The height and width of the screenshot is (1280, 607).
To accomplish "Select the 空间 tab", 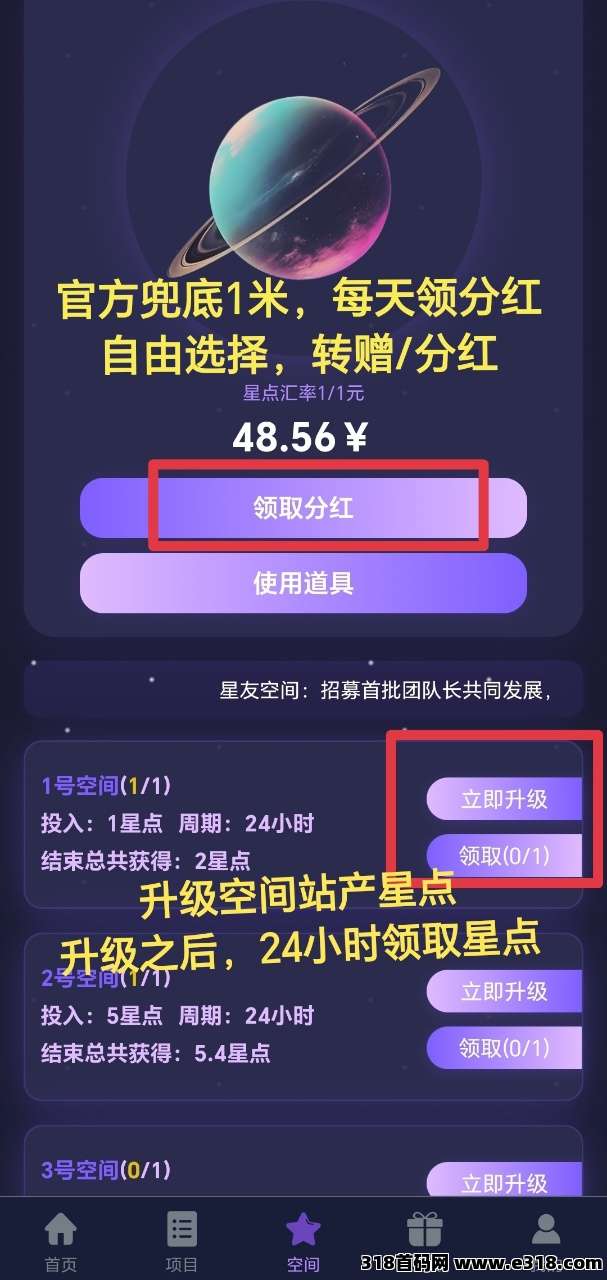I will 303,1239.
